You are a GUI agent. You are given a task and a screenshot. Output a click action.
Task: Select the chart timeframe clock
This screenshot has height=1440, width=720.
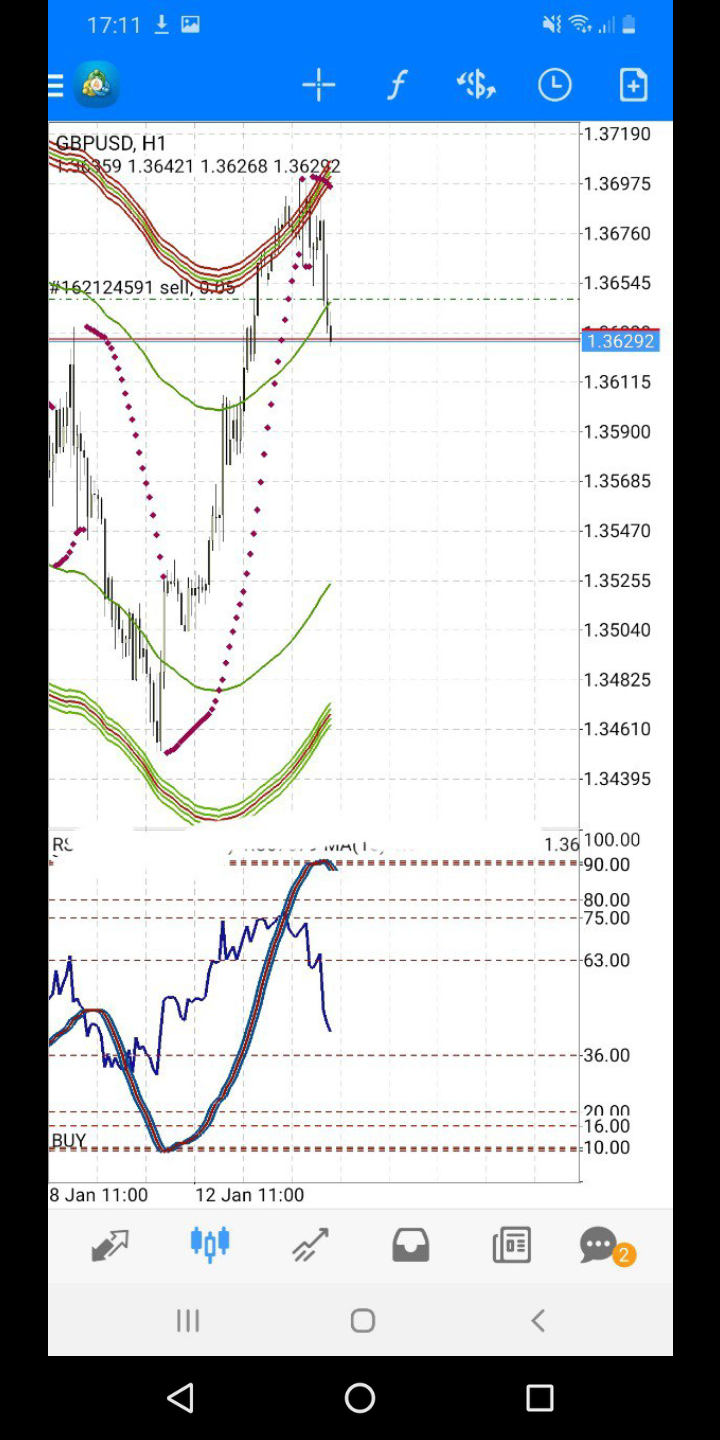click(555, 86)
